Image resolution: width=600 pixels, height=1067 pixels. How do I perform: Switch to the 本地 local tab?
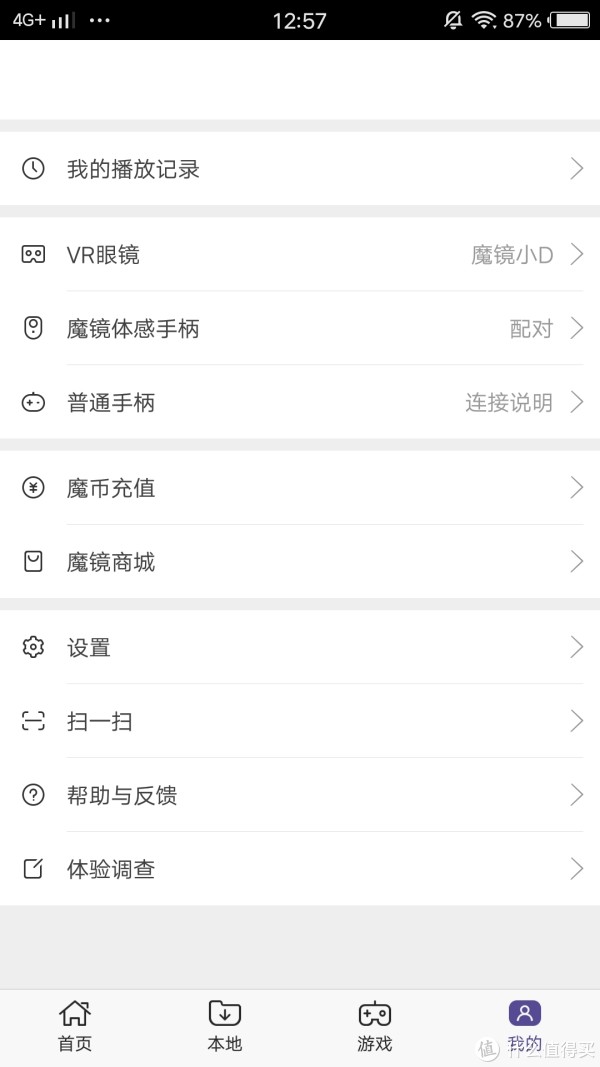(x=224, y=1028)
